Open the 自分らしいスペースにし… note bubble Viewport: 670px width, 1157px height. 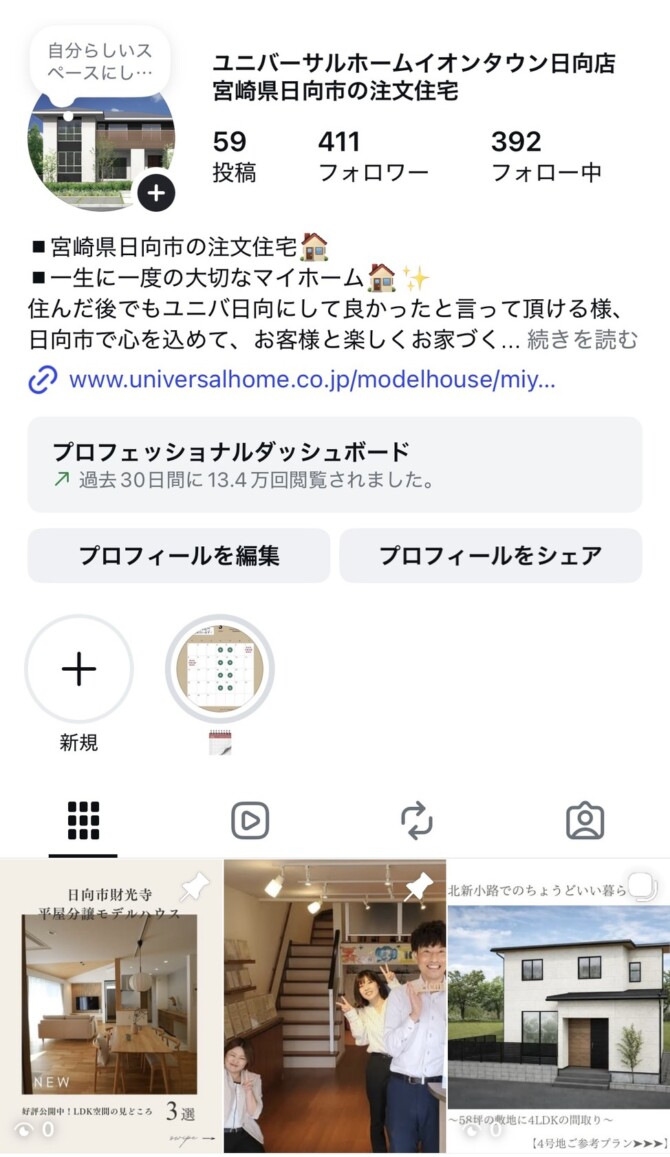point(100,60)
